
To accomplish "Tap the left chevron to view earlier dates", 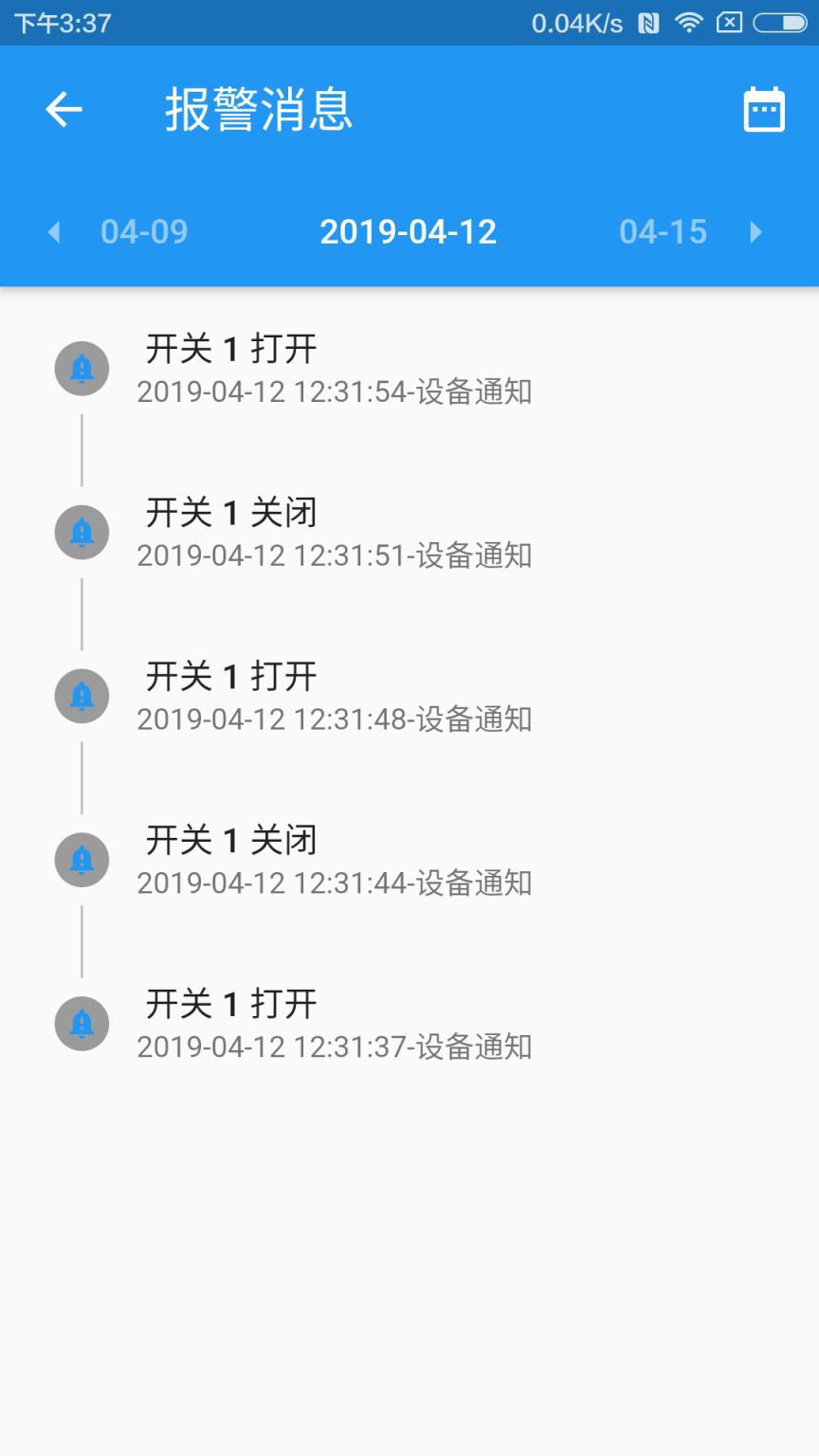I will coord(54,231).
